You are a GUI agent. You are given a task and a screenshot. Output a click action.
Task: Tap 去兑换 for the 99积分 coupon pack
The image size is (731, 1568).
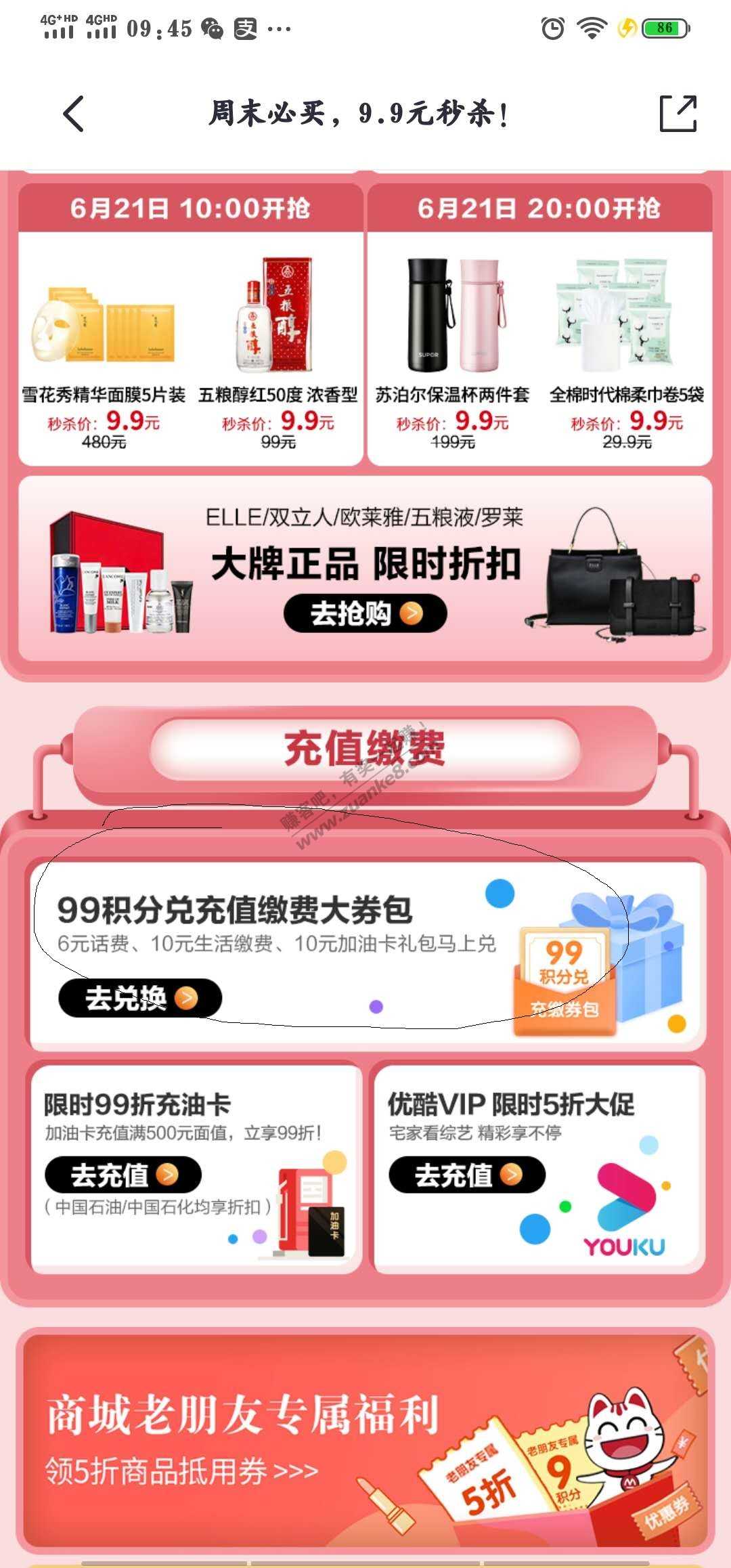pos(140,998)
